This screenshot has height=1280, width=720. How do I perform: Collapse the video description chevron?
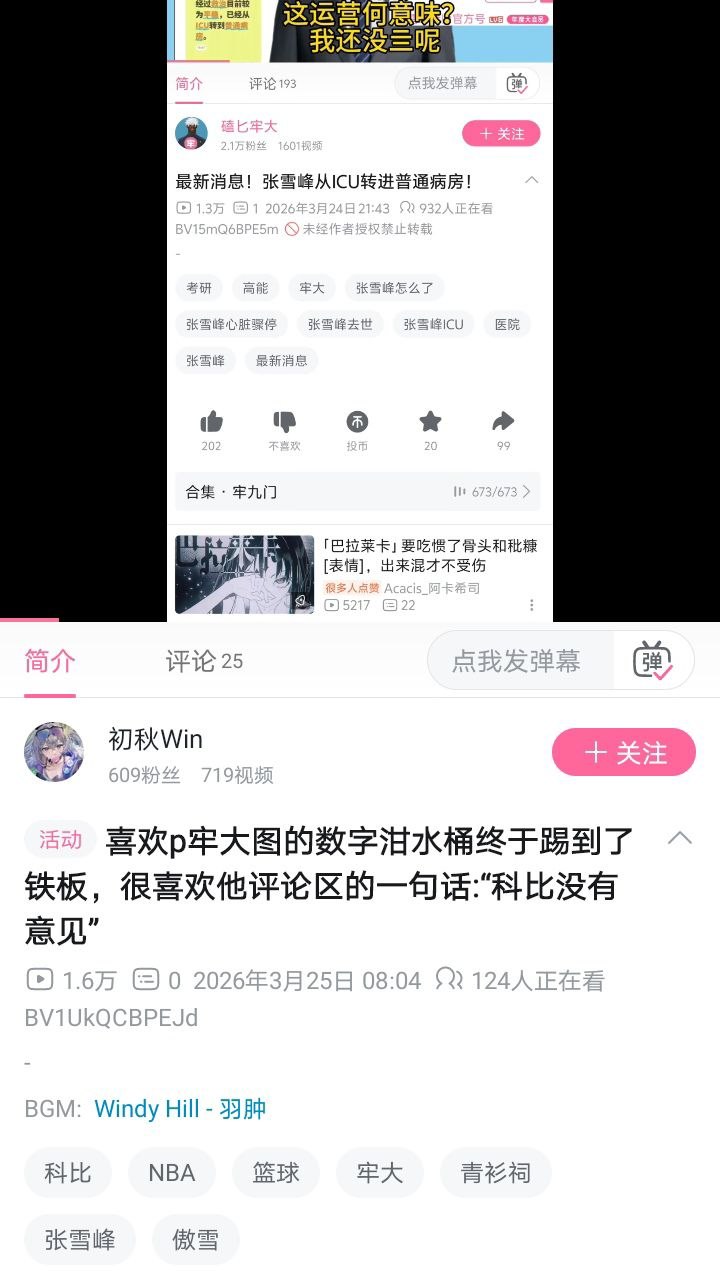pyautogui.click(x=680, y=838)
